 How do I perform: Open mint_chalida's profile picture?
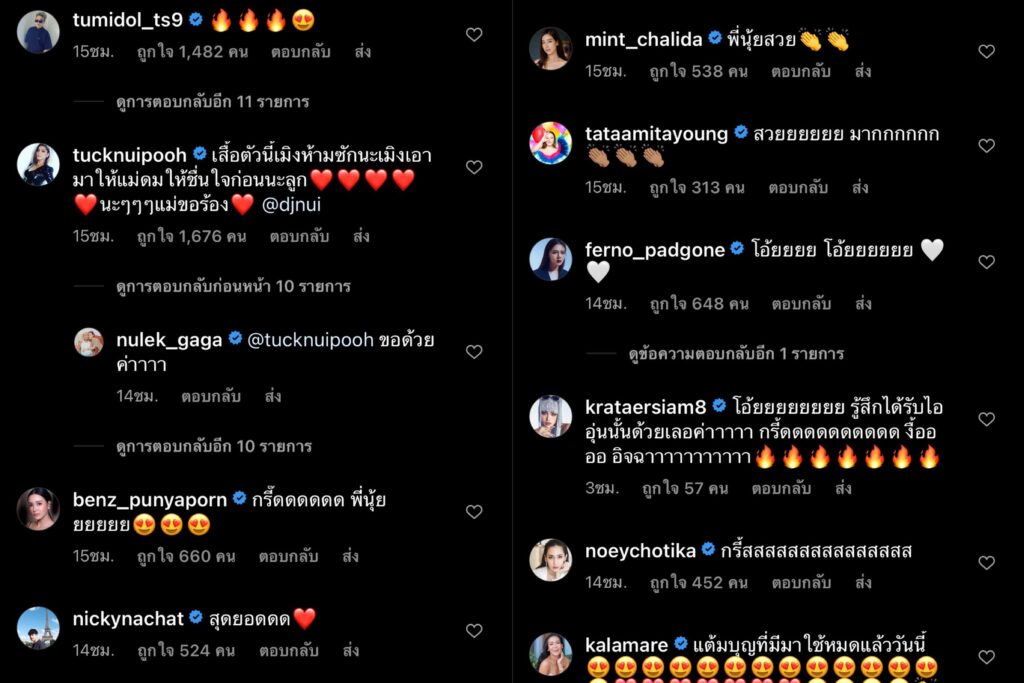pos(550,49)
